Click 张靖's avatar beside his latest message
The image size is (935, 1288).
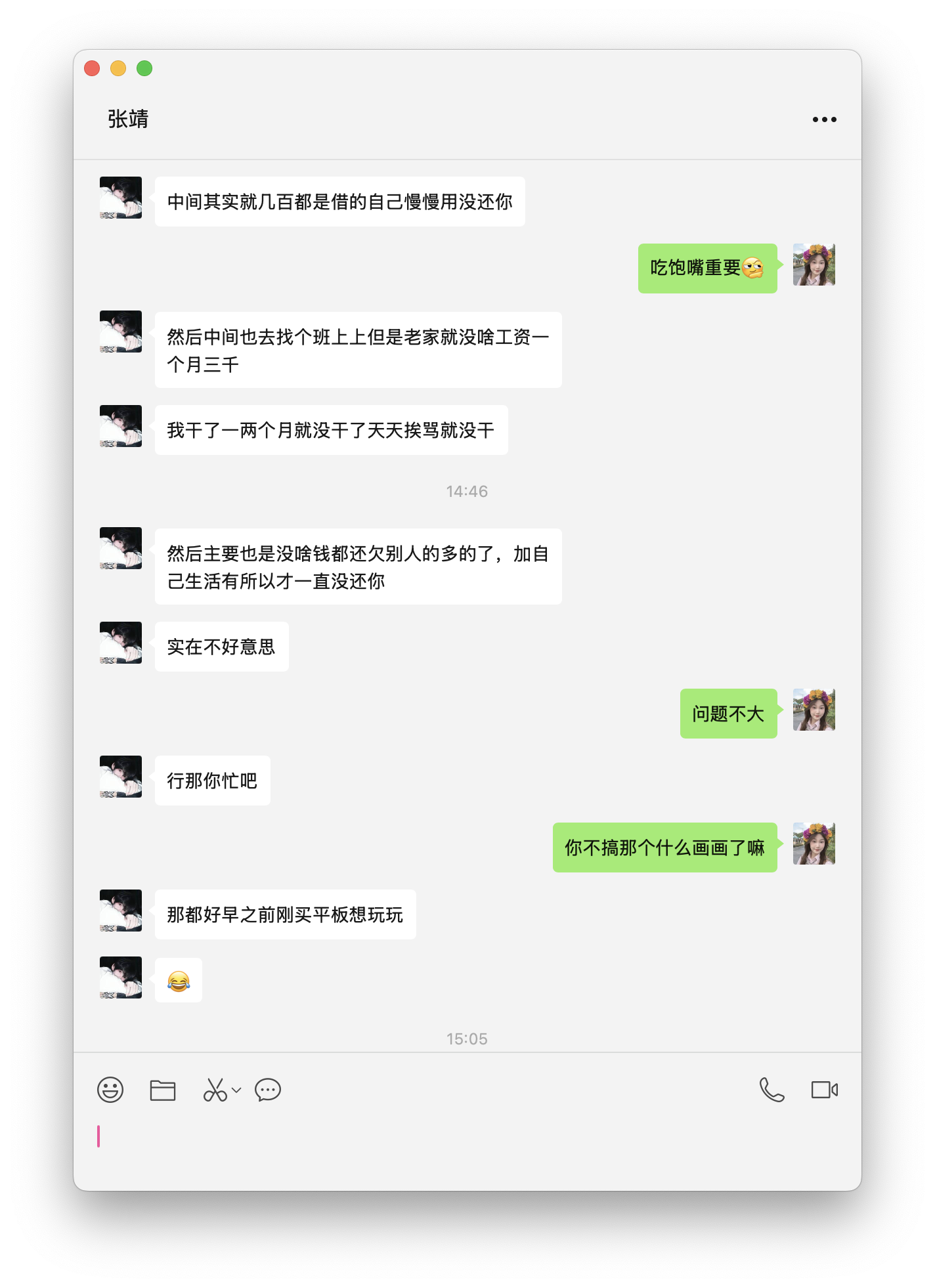click(x=121, y=976)
